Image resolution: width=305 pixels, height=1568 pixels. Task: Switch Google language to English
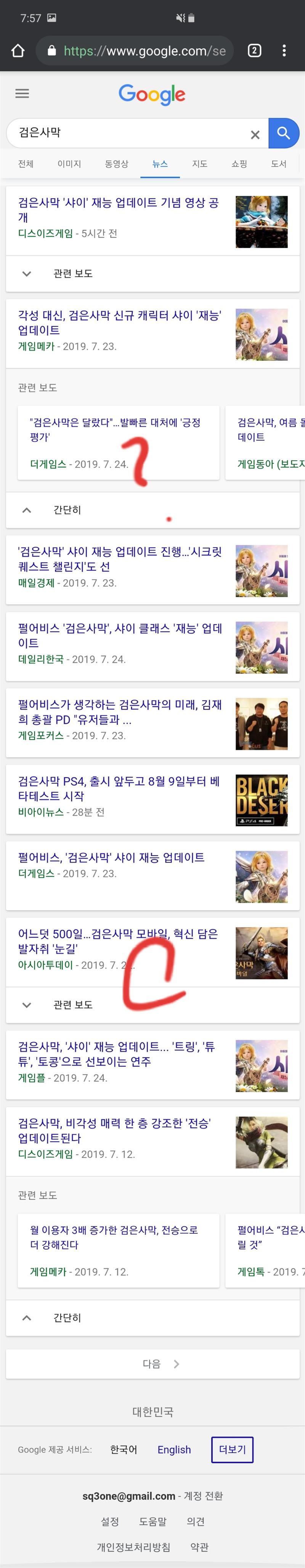click(x=174, y=1449)
